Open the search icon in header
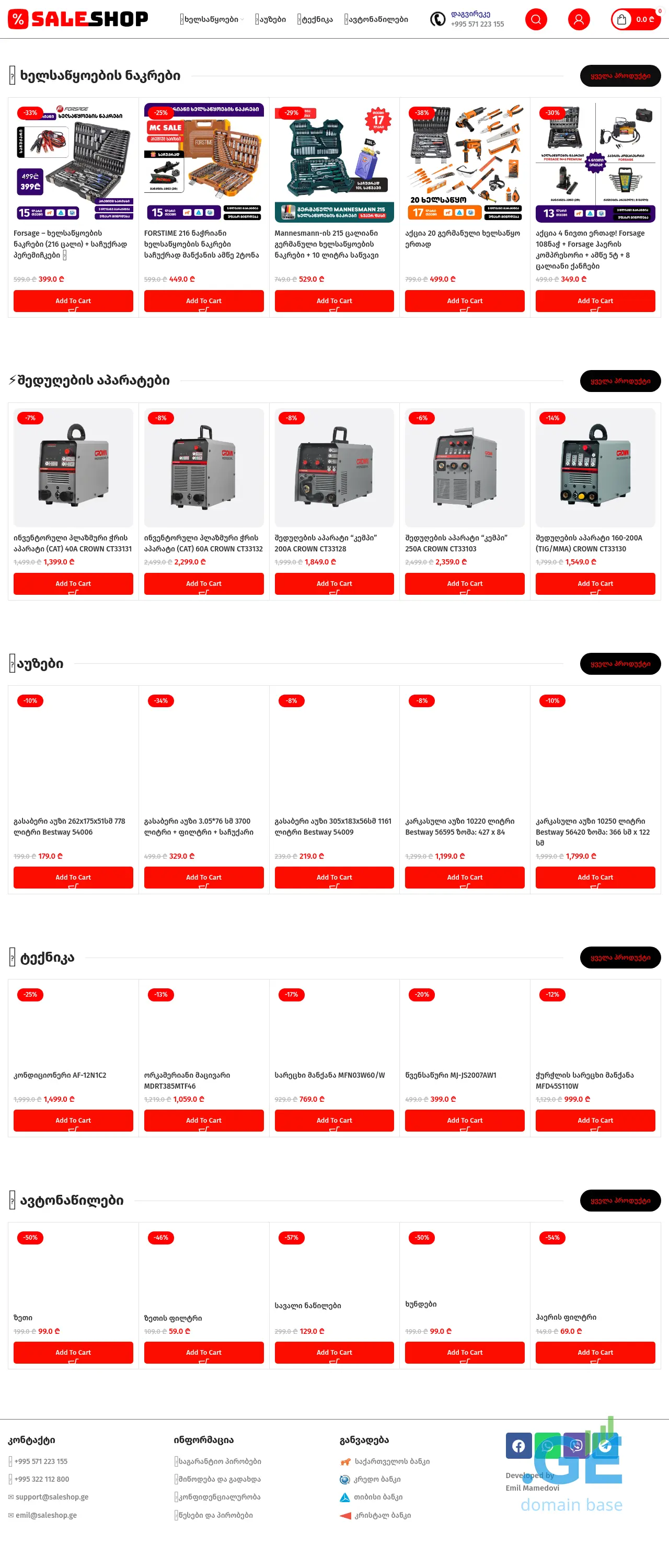Image resolution: width=669 pixels, height=1568 pixels. (536, 19)
